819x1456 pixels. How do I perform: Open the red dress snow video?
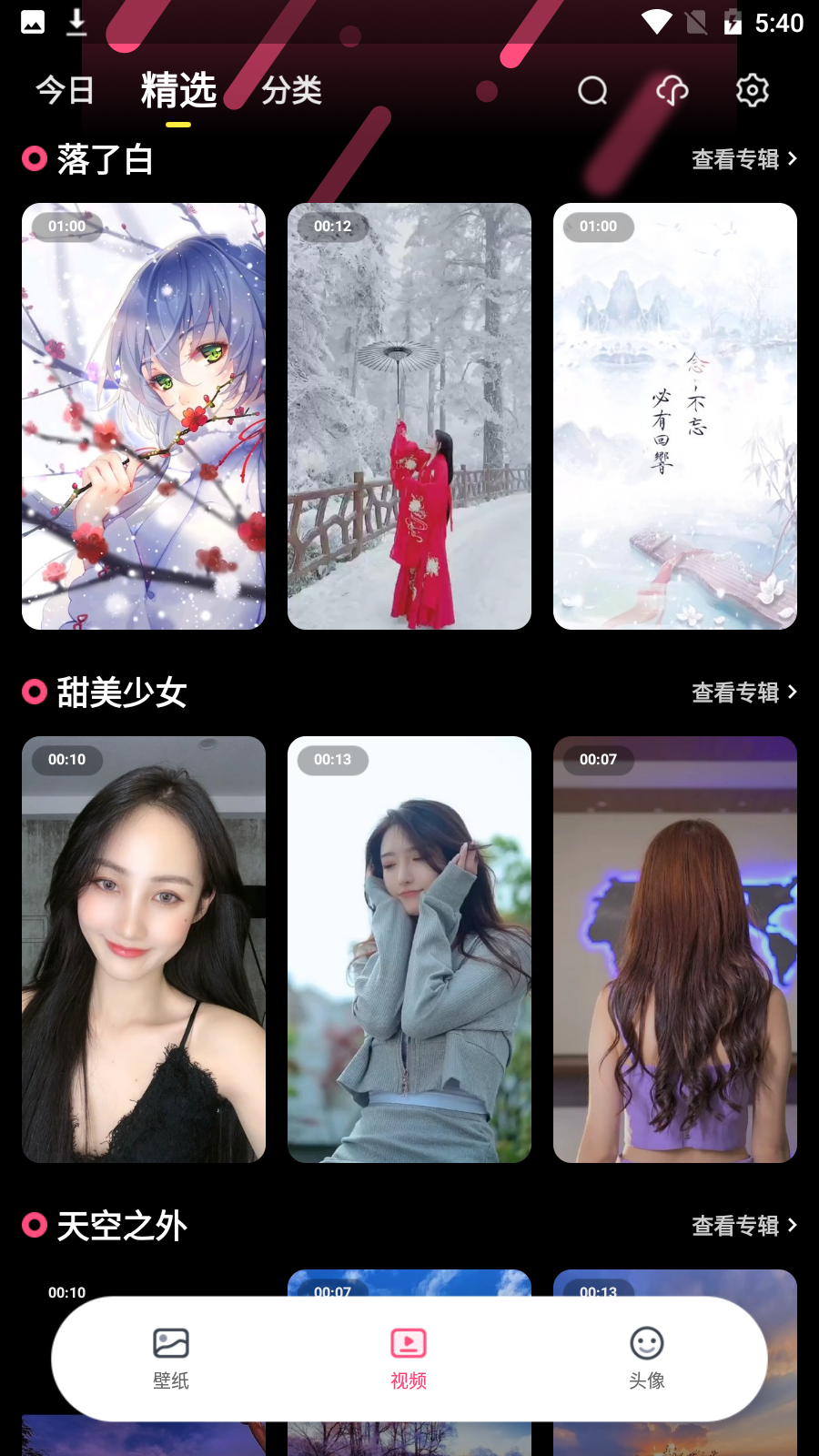coord(409,416)
